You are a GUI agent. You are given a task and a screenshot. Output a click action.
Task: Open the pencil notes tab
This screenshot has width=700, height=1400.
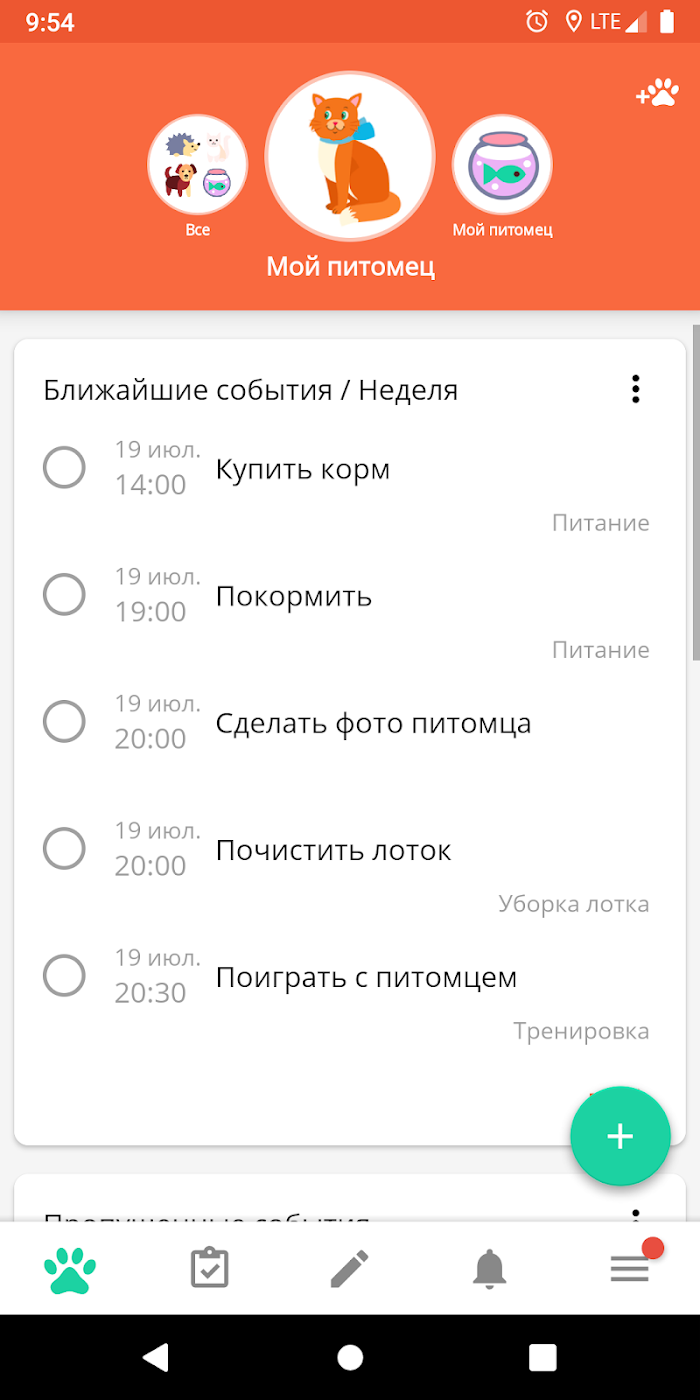click(350, 1269)
